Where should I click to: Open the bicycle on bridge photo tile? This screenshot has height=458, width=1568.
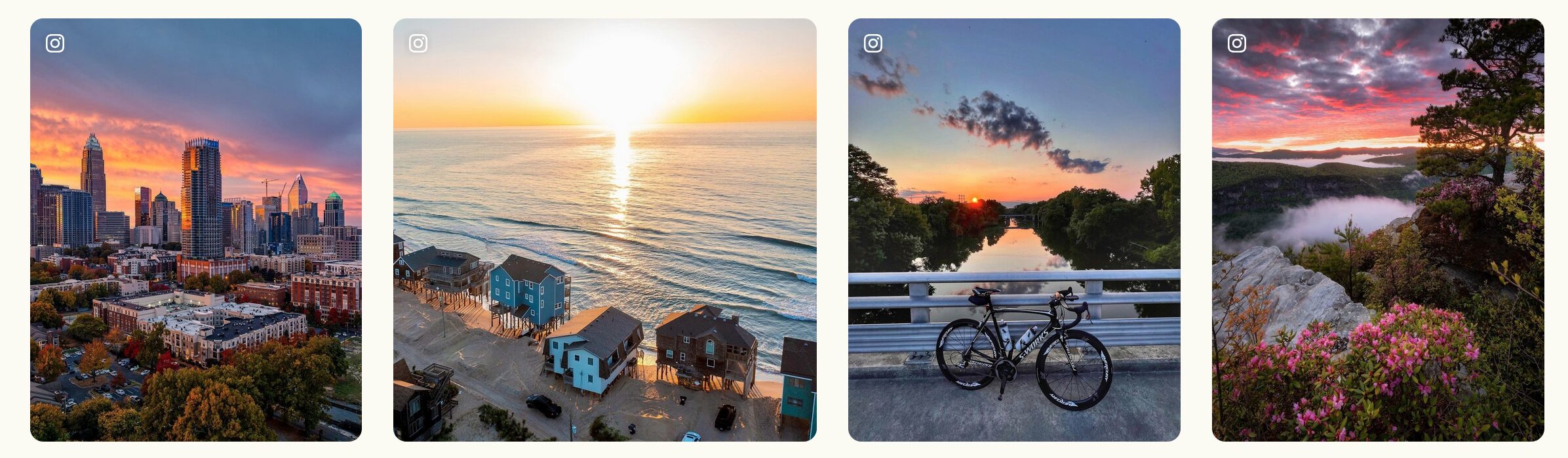tap(1013, 230)
